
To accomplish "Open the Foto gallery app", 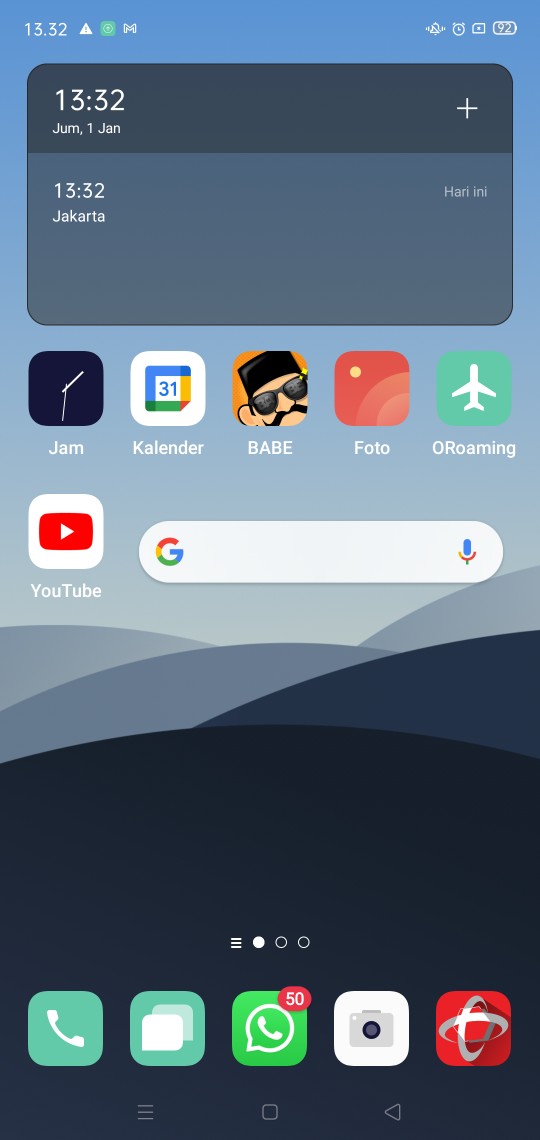I will pos(371,388).
